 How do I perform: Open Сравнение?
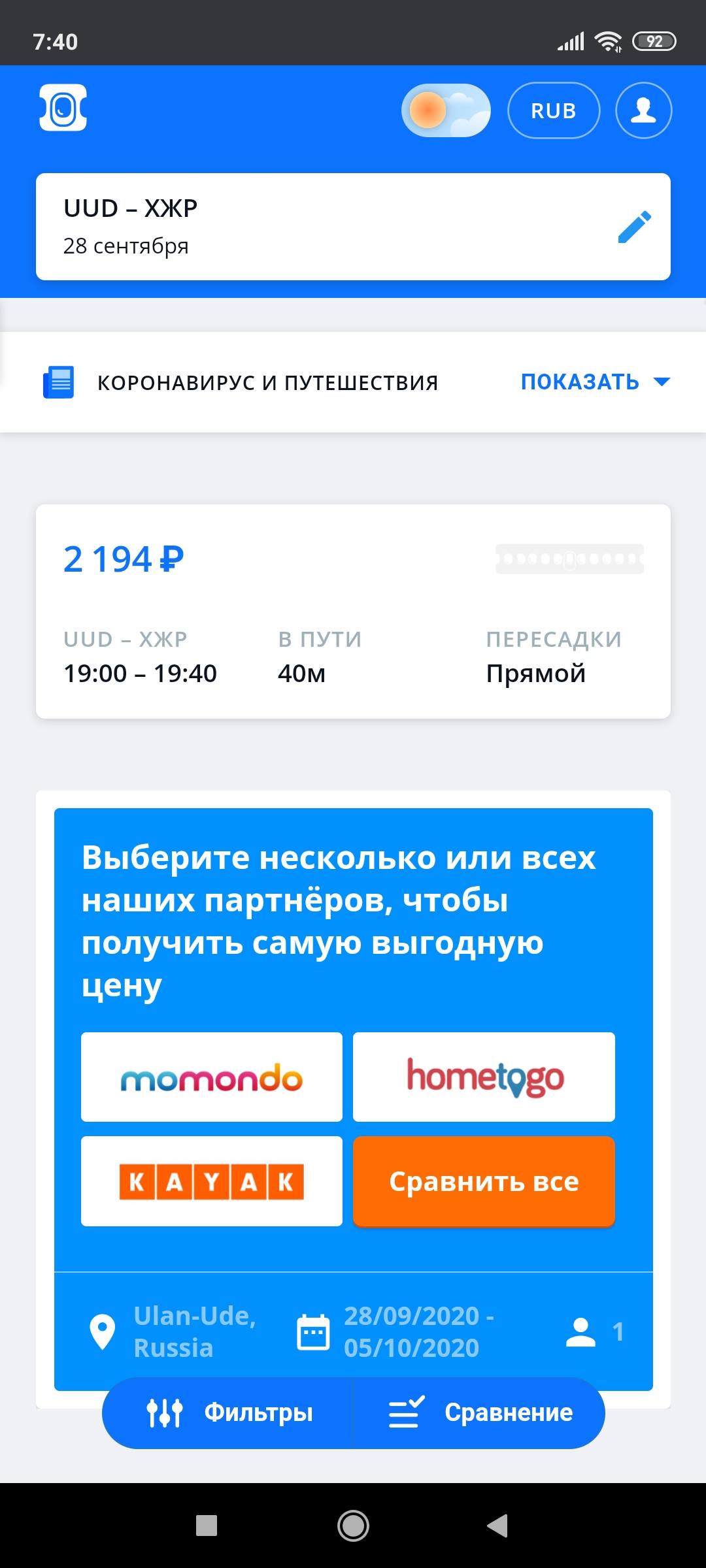point(480,1413)
